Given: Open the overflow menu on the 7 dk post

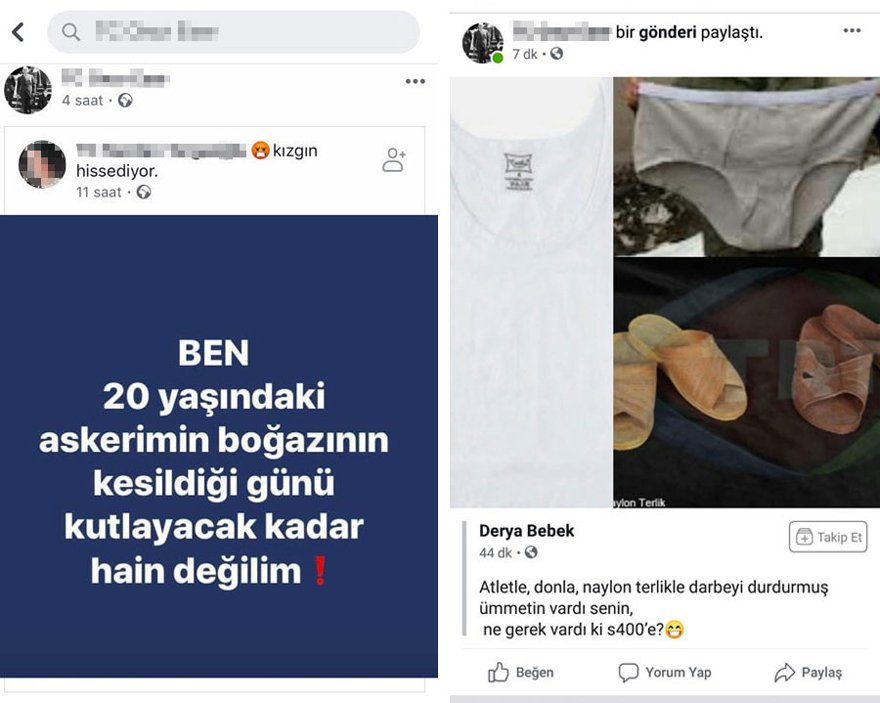Looking at the screenshot, I should pyautogui.click(x=851, y=31).
